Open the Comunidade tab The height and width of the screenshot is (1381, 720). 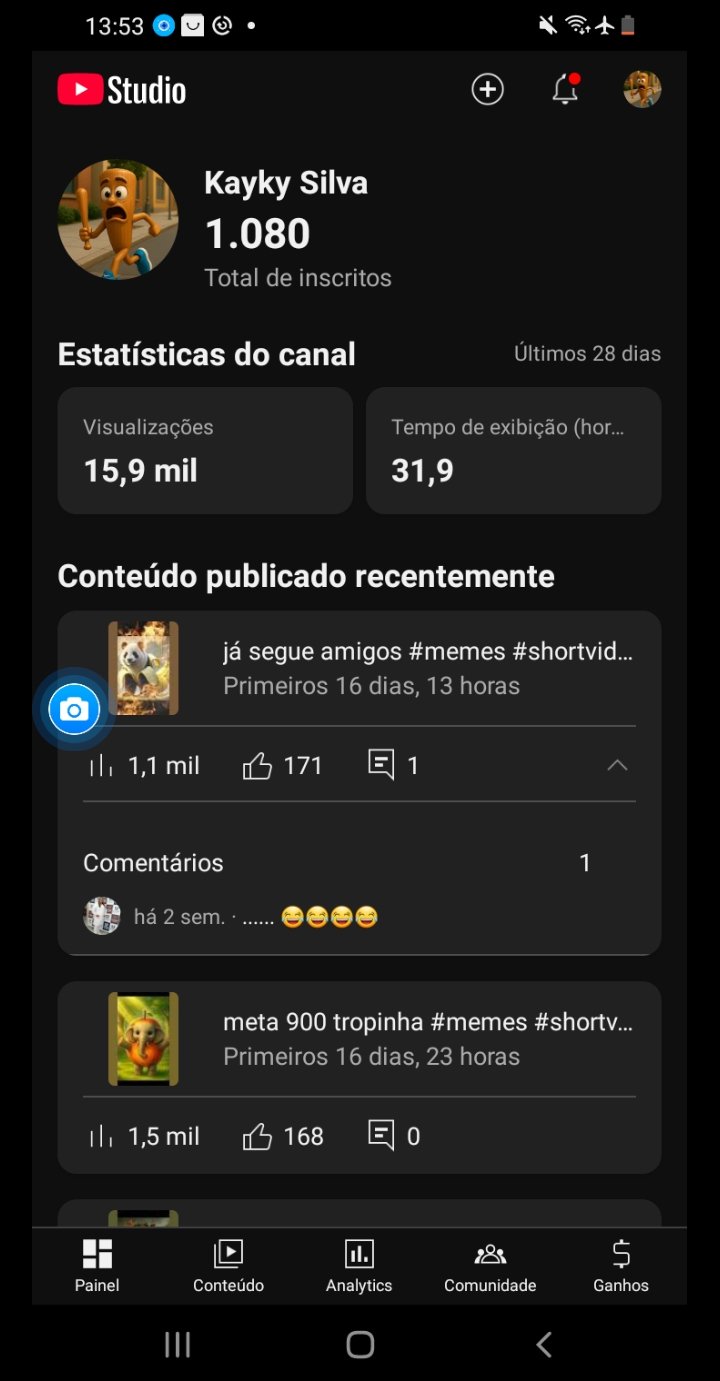(x=490, y=1266)
